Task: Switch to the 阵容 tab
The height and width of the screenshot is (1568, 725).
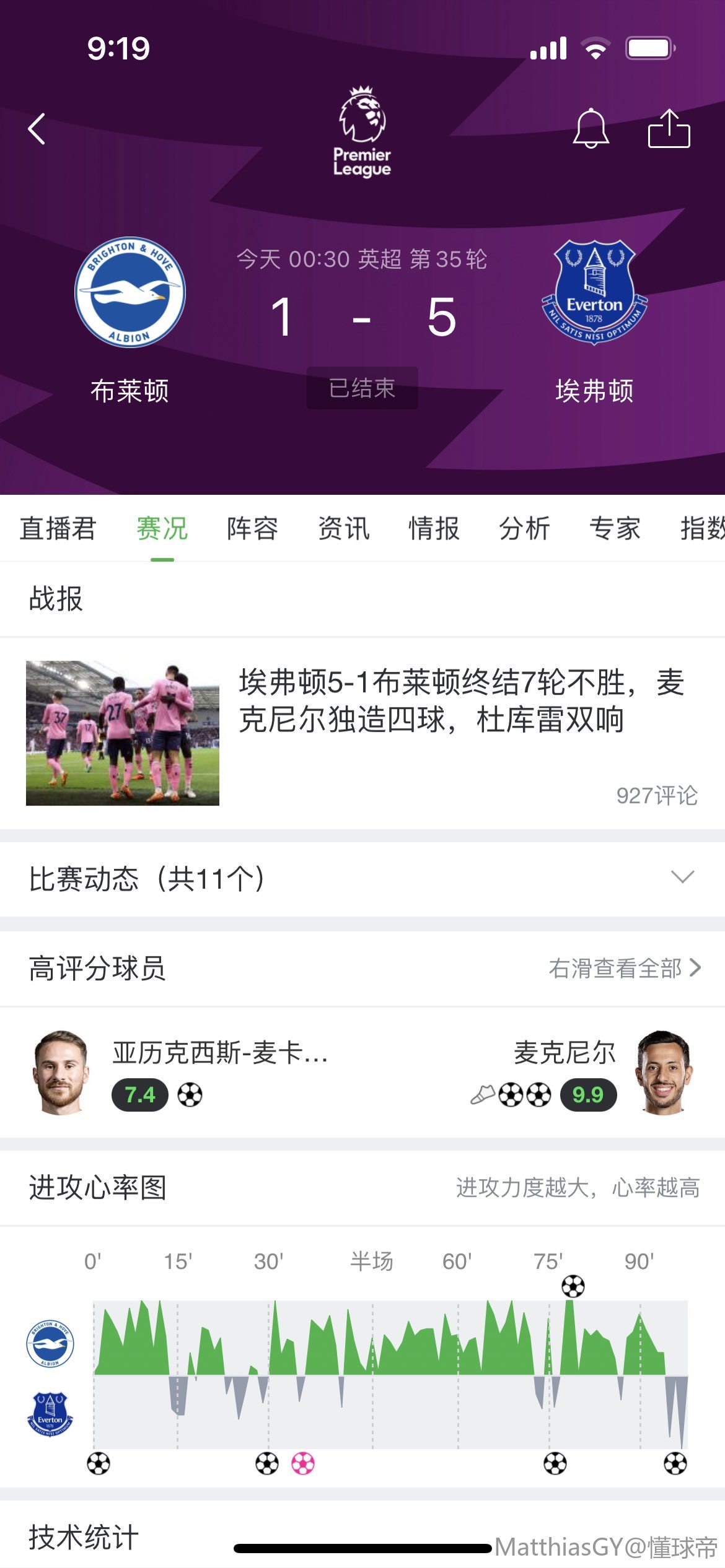Action: pyautogui.click(x=252, y=529)
